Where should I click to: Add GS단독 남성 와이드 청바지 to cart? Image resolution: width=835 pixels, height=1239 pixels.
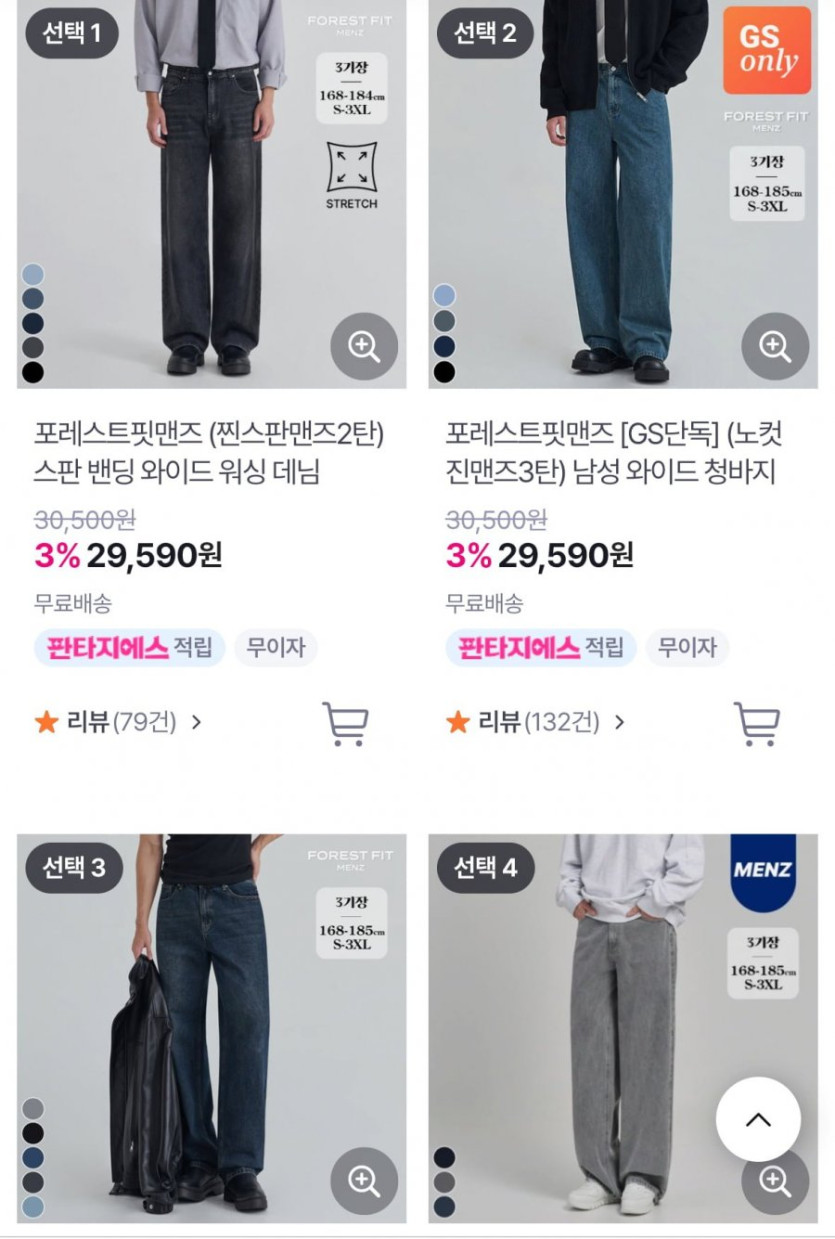756,723
